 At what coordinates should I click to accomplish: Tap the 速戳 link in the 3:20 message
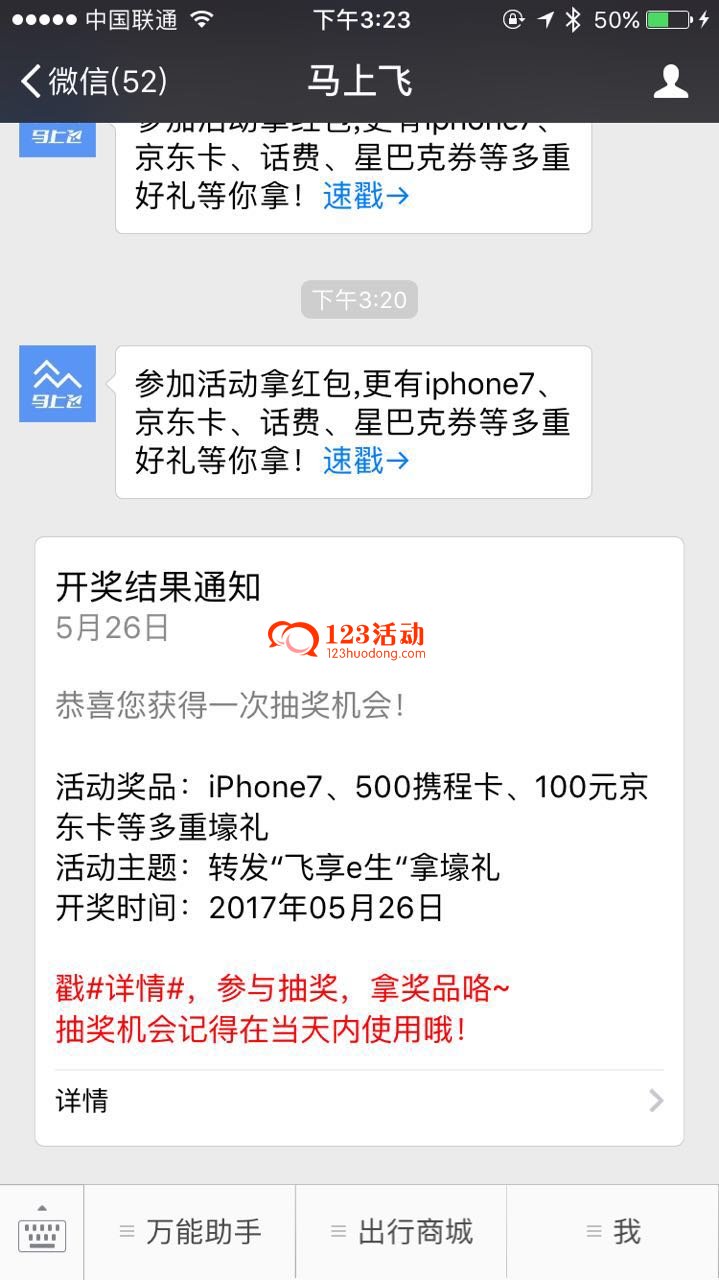point(365,461)
